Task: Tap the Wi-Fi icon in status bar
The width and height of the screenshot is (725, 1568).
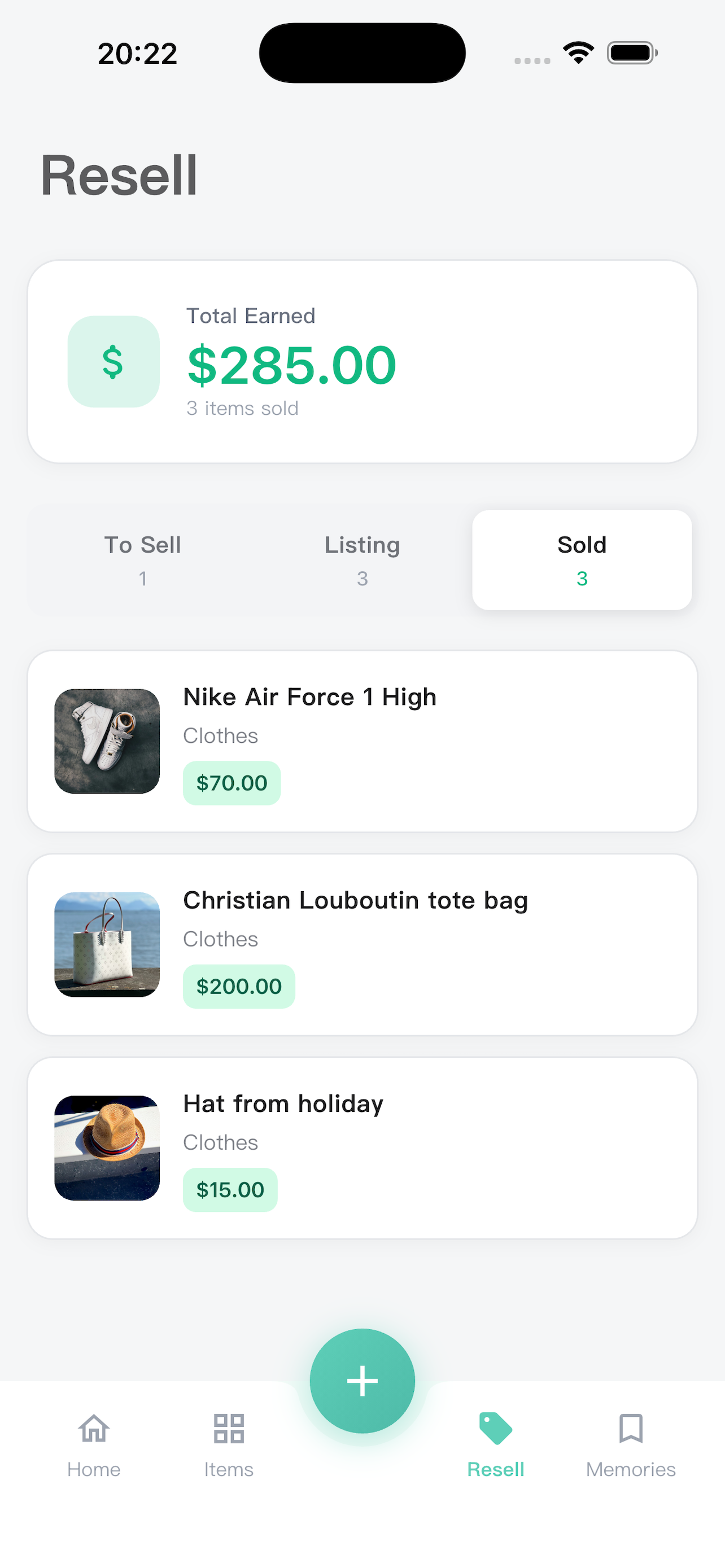Action: point(577,52)
